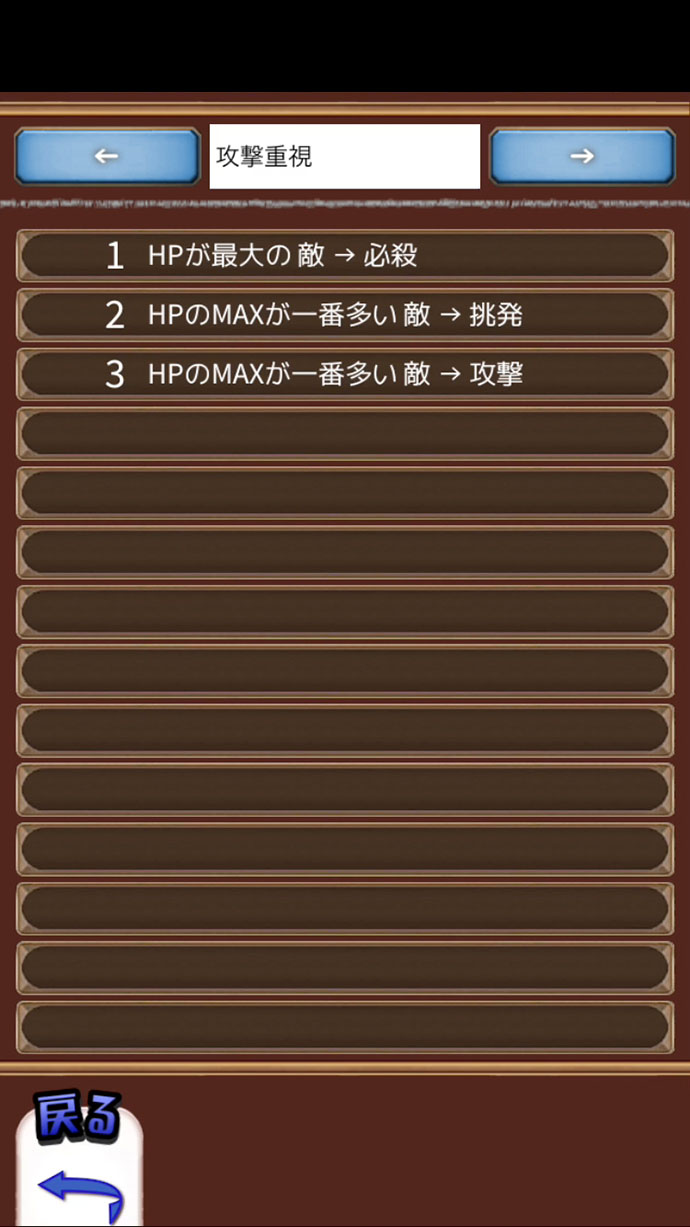Tap the right arrow button

click(x=582, y=156)
